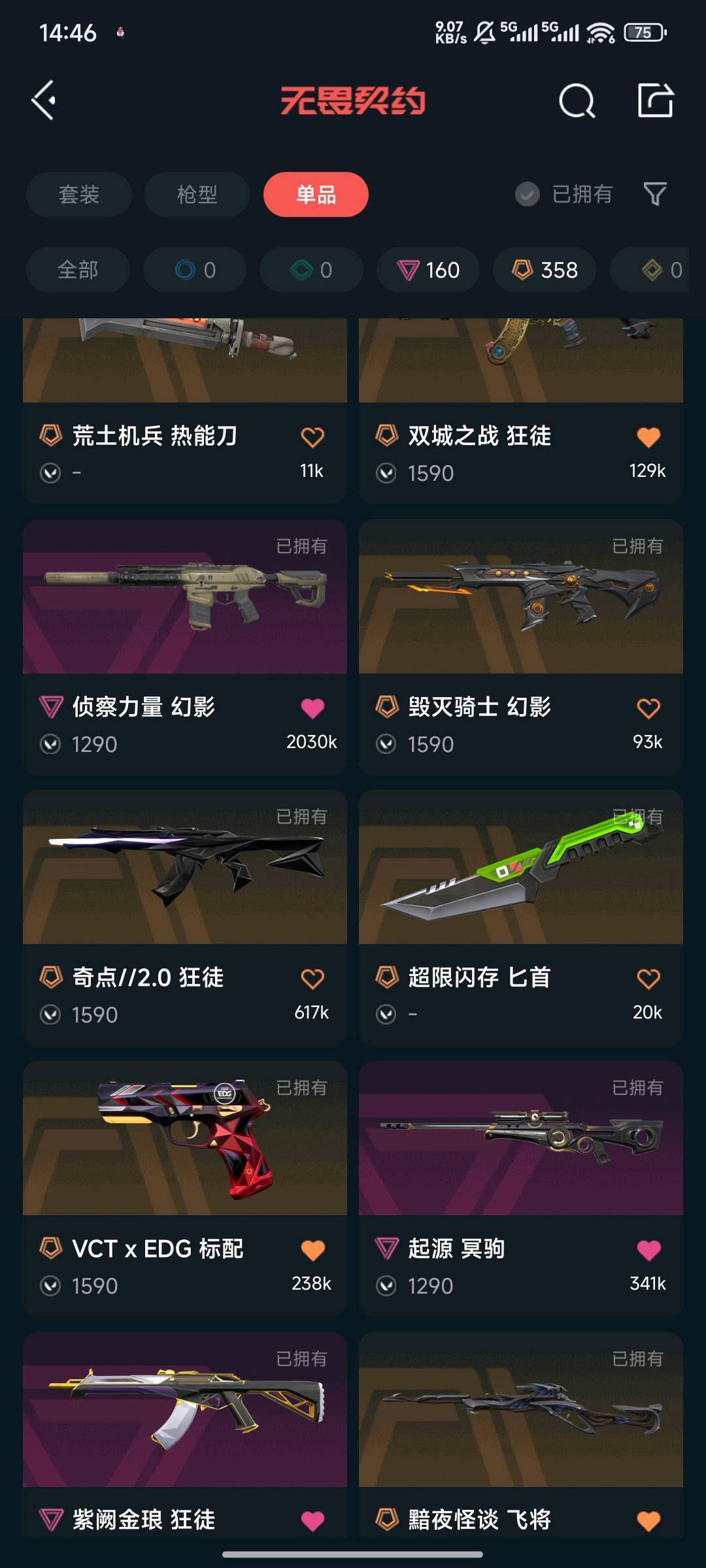Switch to the 套装 tab
This screenshot has height=1568, width=706.
[79, 195]
